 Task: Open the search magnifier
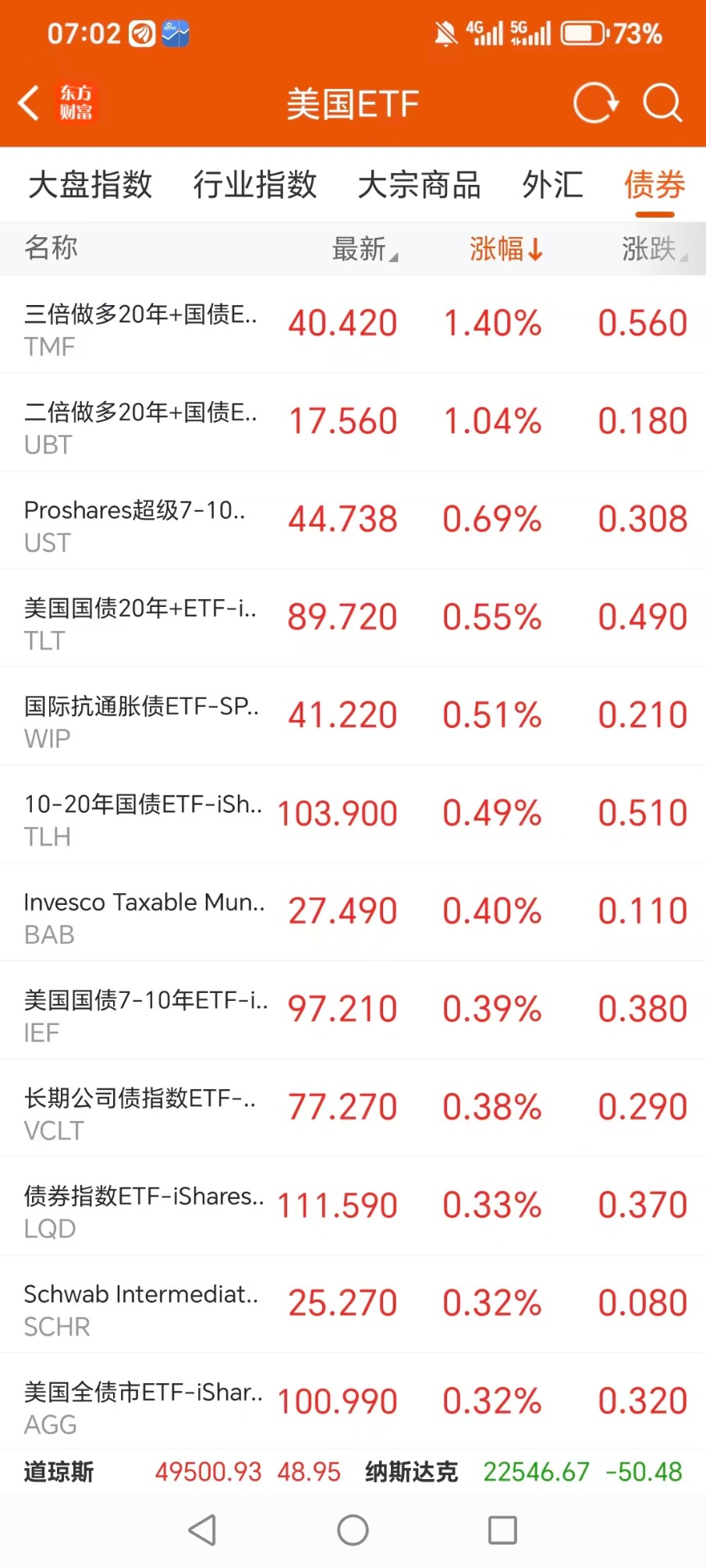pos(662,103)
